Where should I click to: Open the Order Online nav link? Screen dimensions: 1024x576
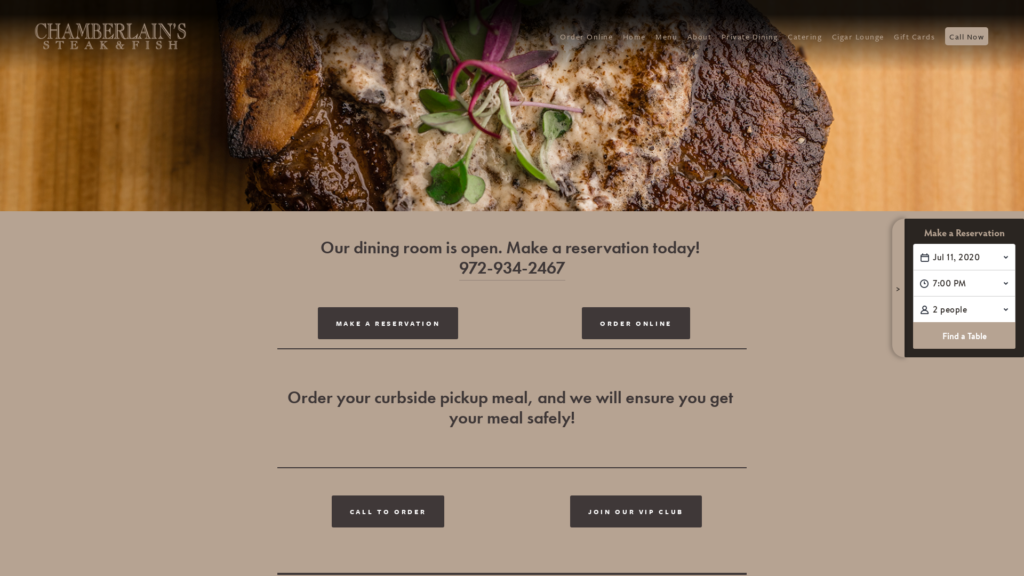586,37
